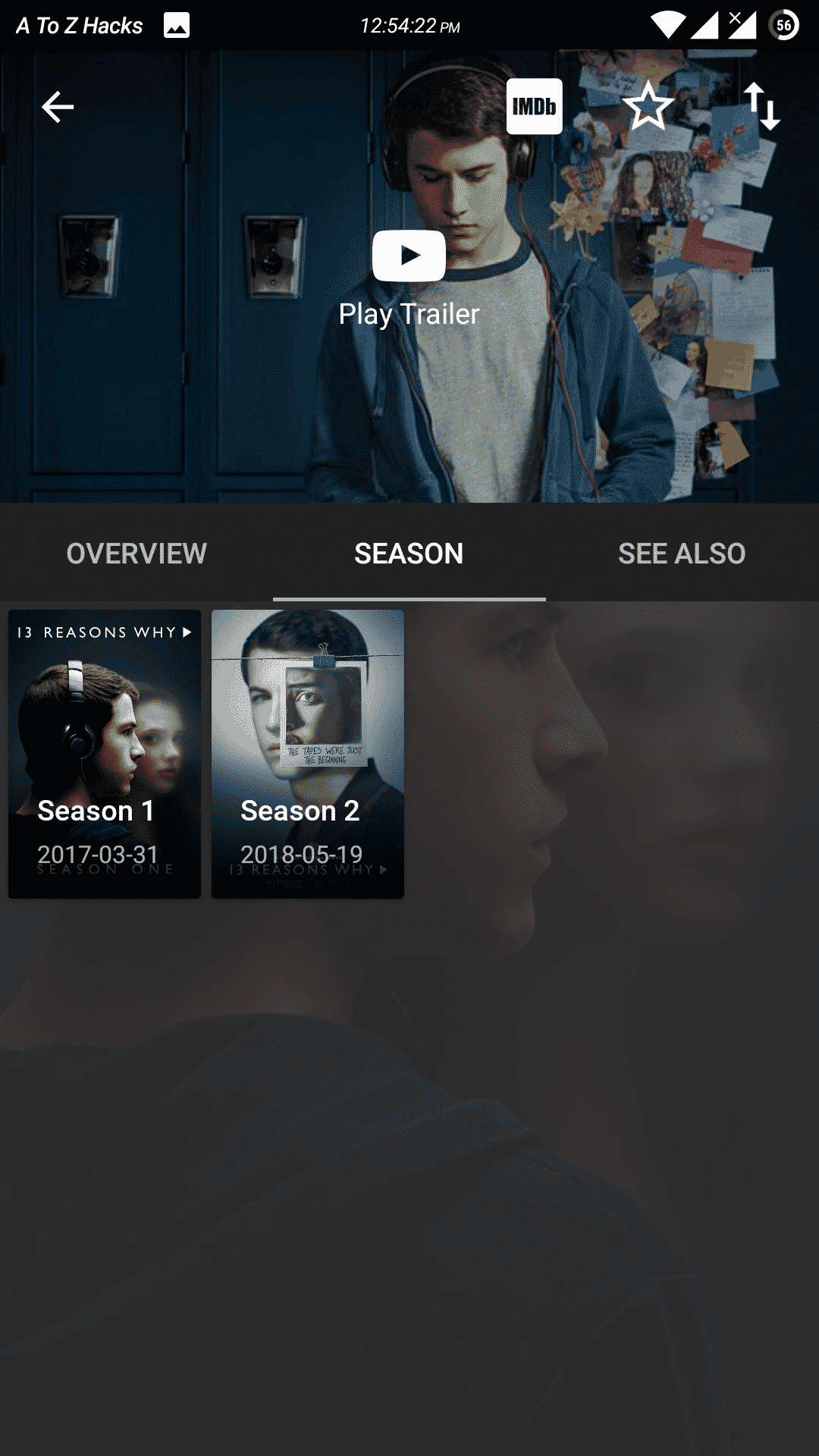819x1456 pixels.
Task: Switch to the See Also tab
Action: [x=682, y=554]
